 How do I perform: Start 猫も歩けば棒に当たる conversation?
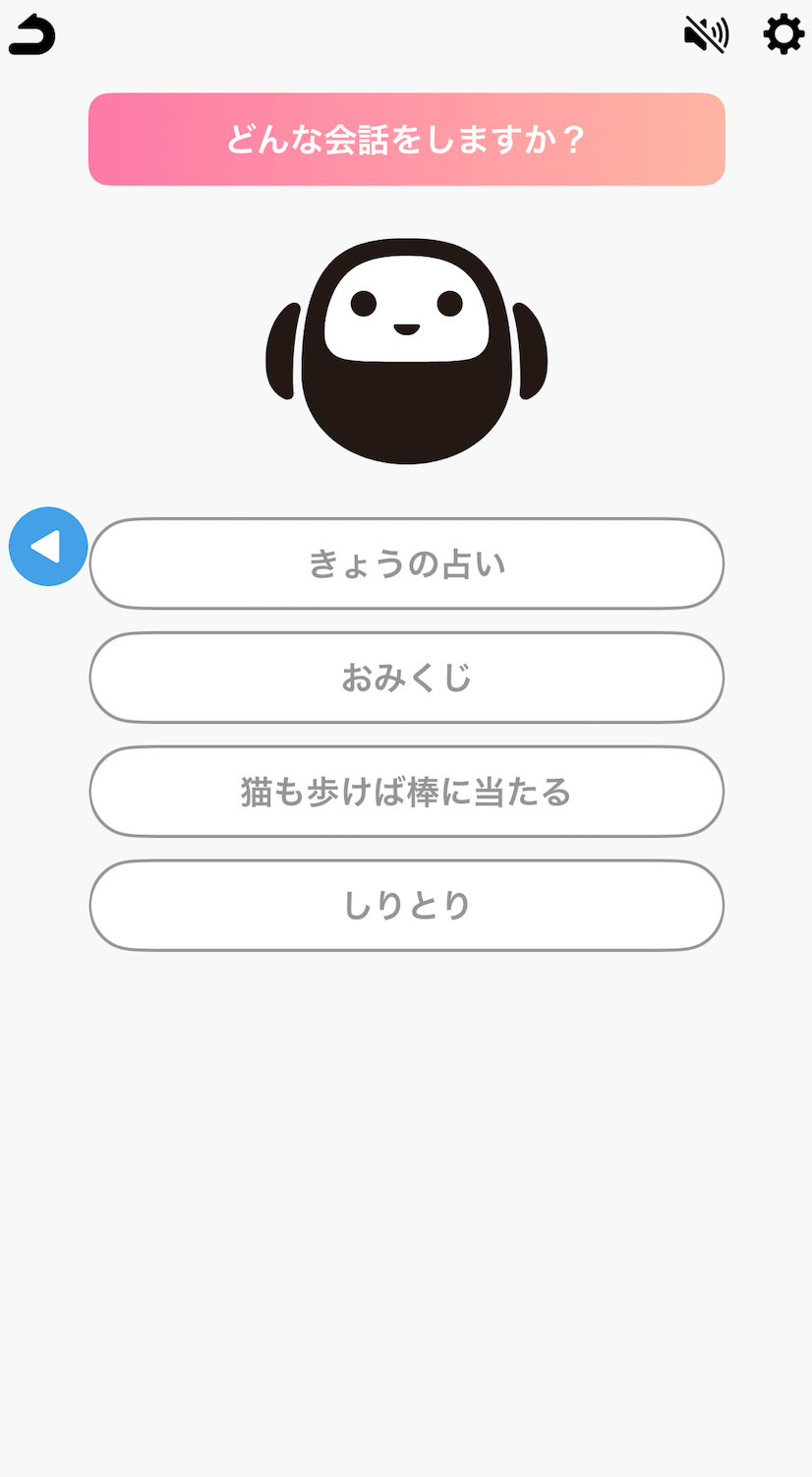point(407,793)
